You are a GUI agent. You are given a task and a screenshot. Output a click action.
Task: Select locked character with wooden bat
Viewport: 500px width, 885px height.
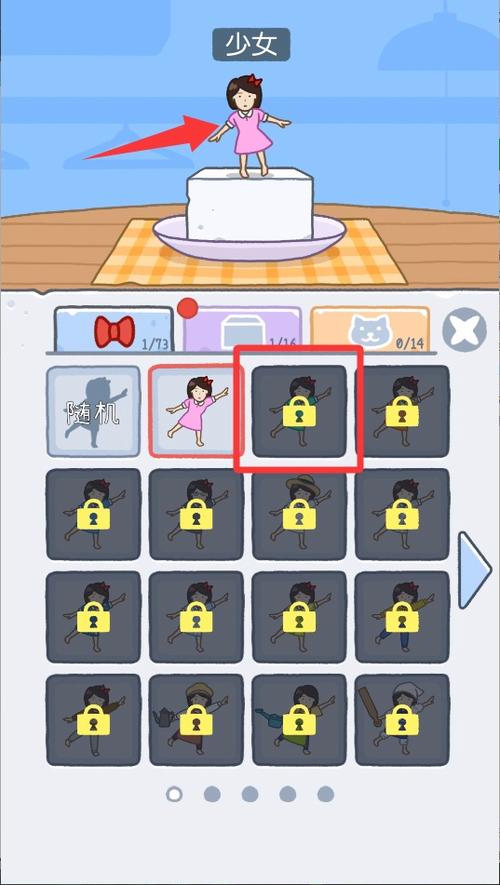tap(402, 720)
